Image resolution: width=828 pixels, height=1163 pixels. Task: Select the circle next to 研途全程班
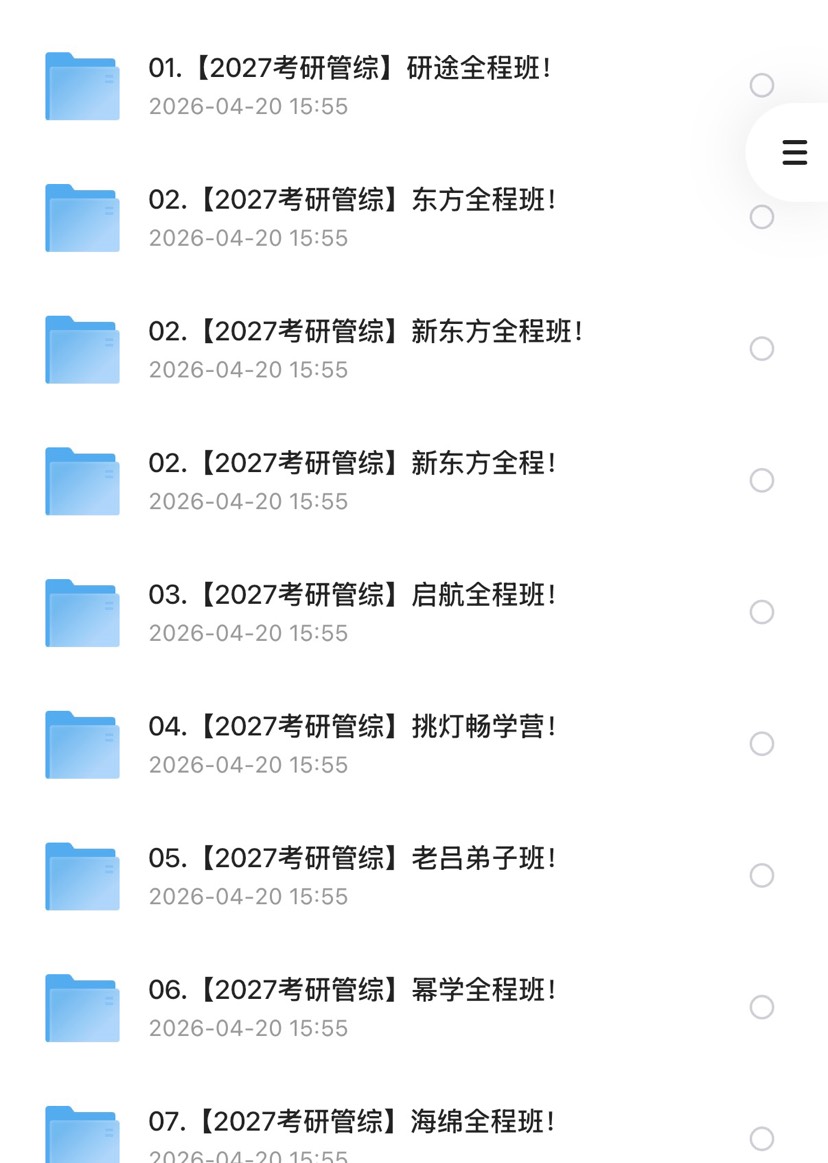[x=762, y=85]
